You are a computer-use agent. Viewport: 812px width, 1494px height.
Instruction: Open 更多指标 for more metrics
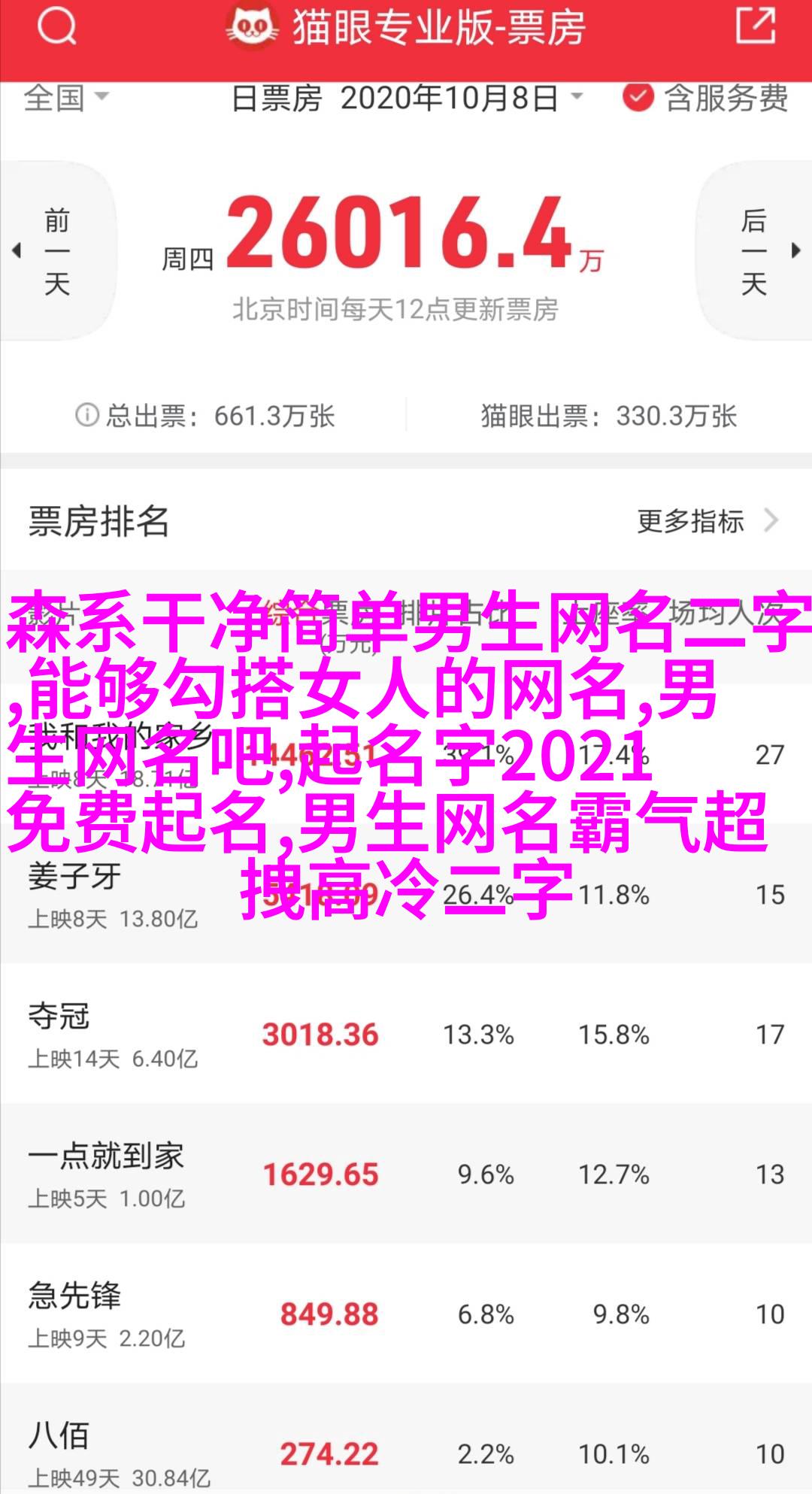(x=707, y=520)
